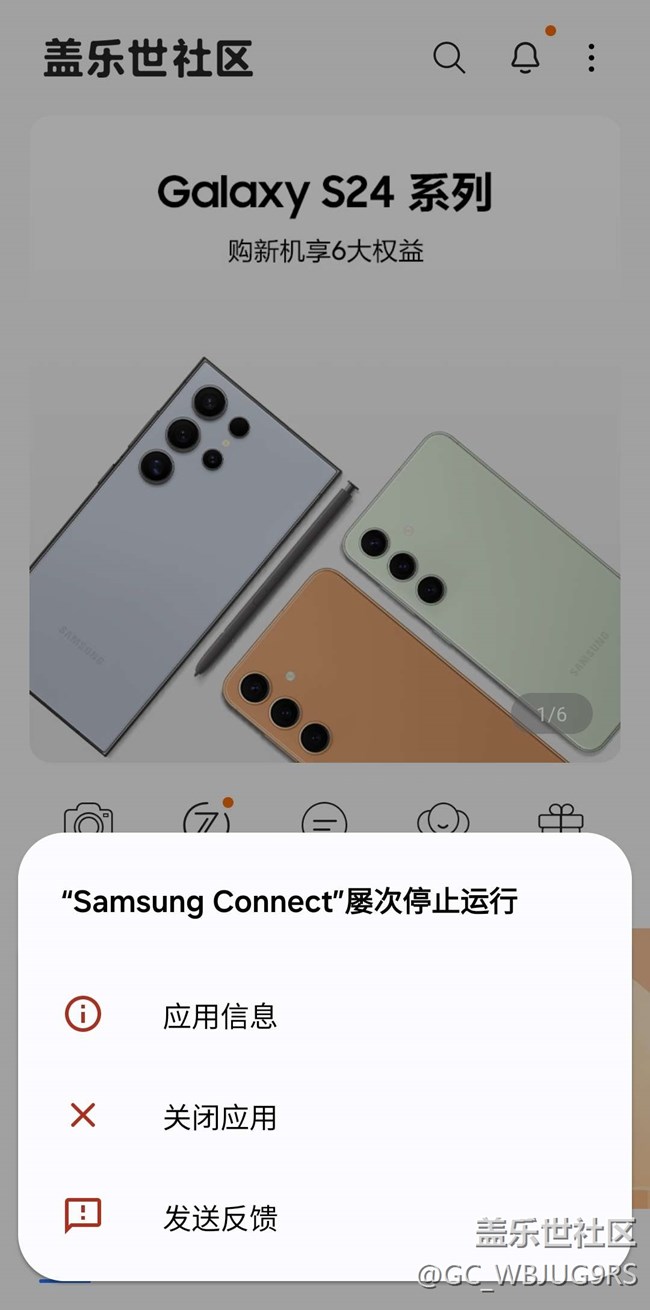Open the Galaxy S24 系列 banner
Image resolution: width=650 pixels, height=1310 pixels.
(325, 440)
